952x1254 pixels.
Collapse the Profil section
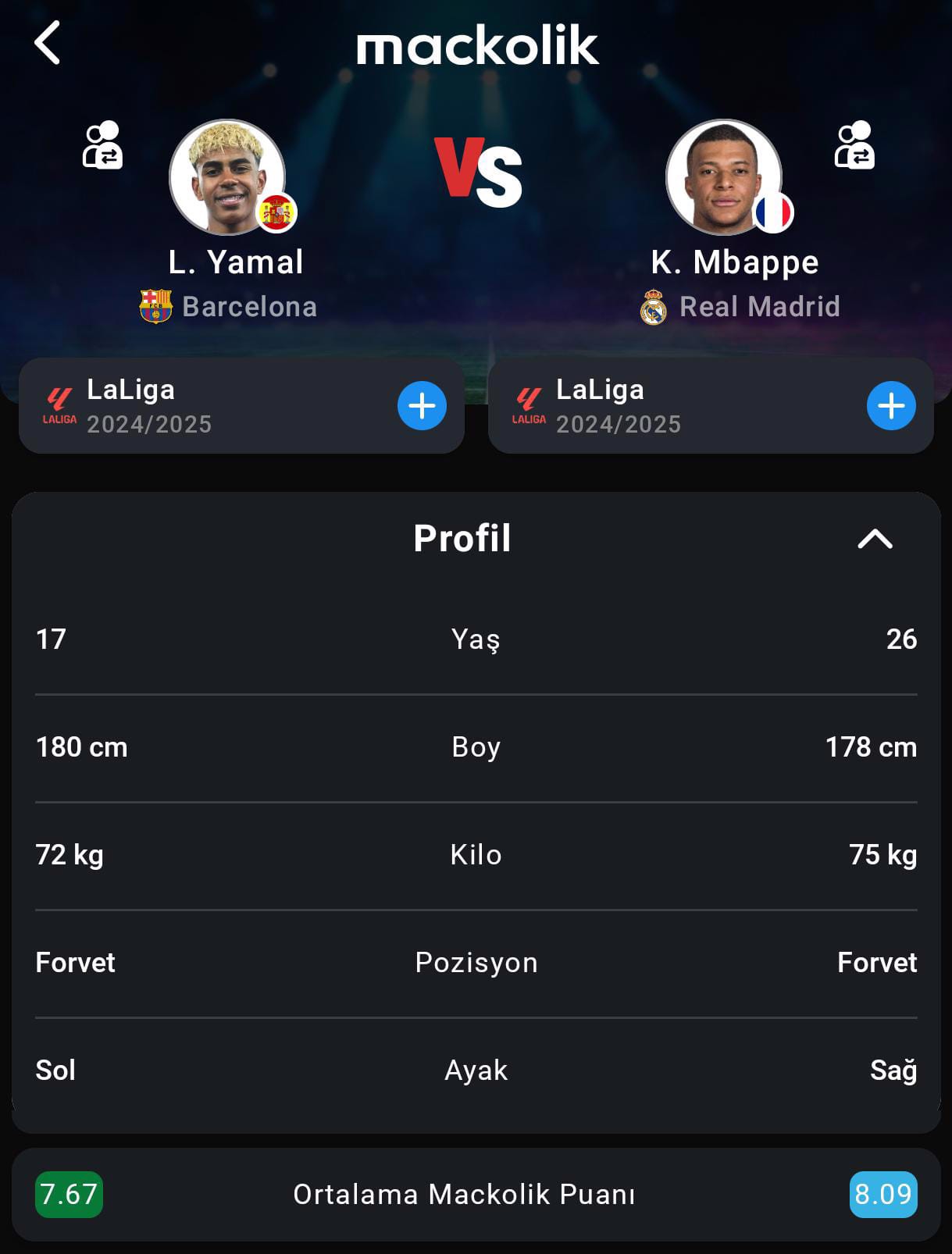pyautogui.click(x=875, y=539)
